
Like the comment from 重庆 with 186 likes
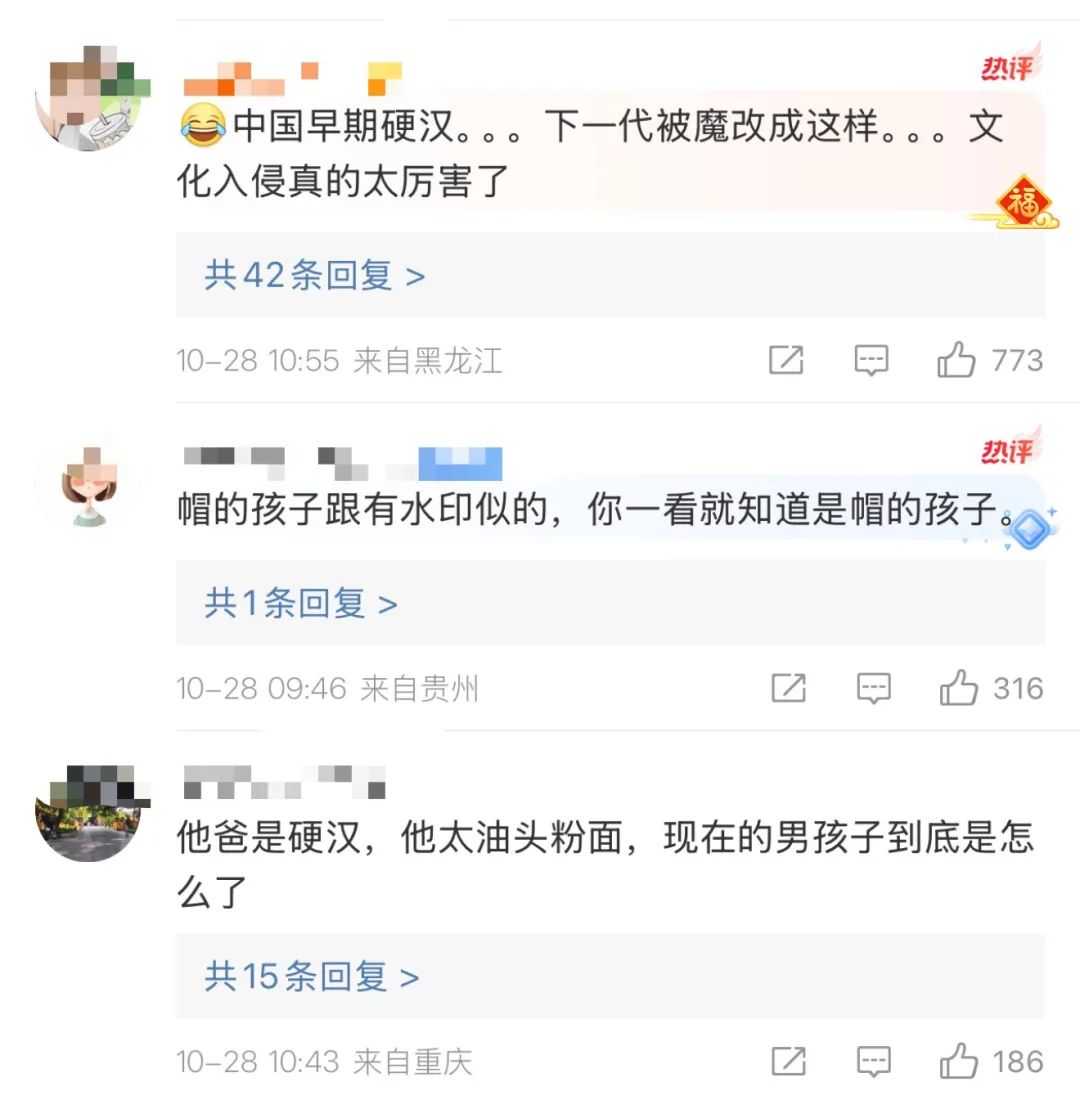(x=958, y=1061)
